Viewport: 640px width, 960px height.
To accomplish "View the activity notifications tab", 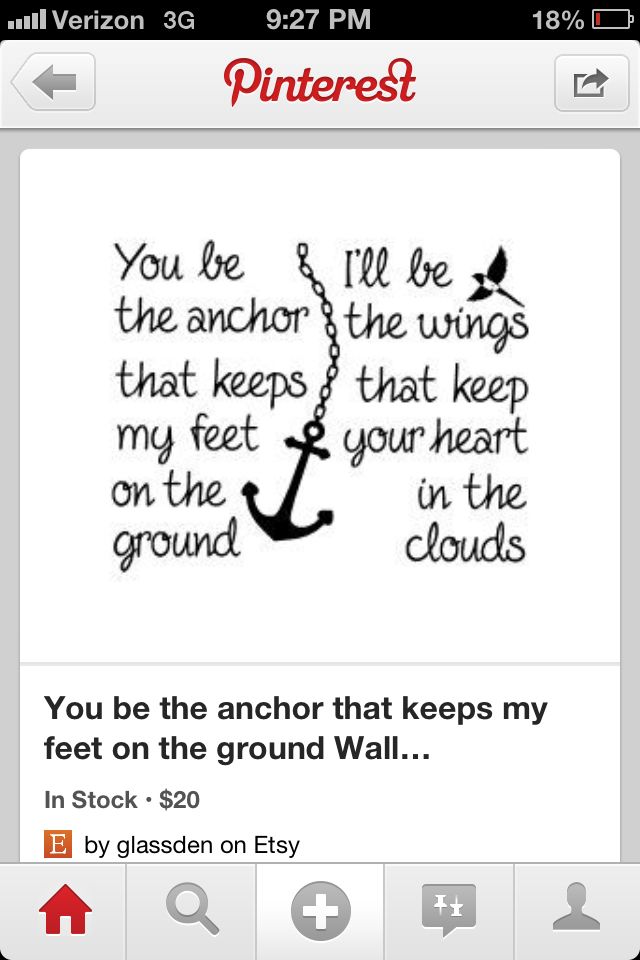I will [x=448, y=911].
